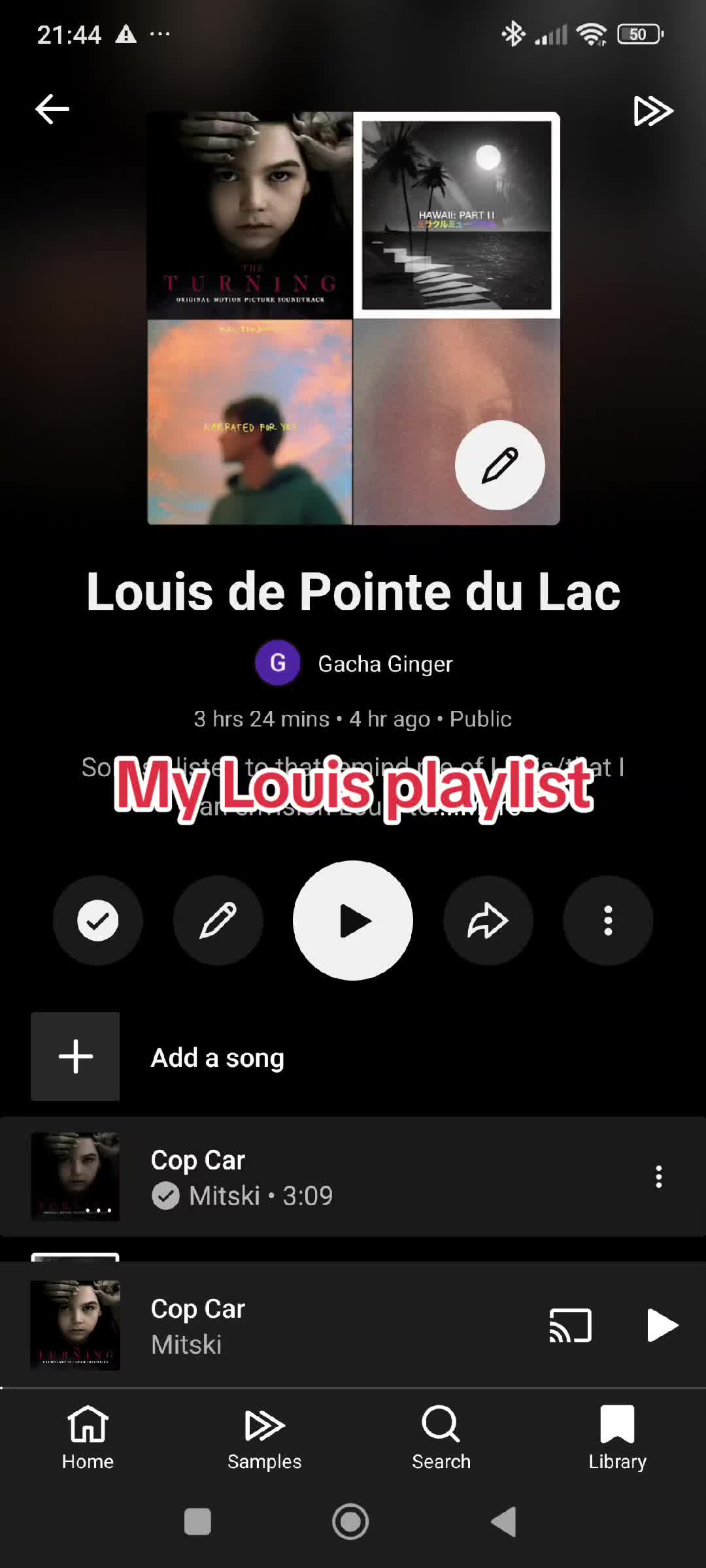Resume Cop Car from the mini player
Image resolution: width=706 pixels, height=1568 pixels.
662,1326
